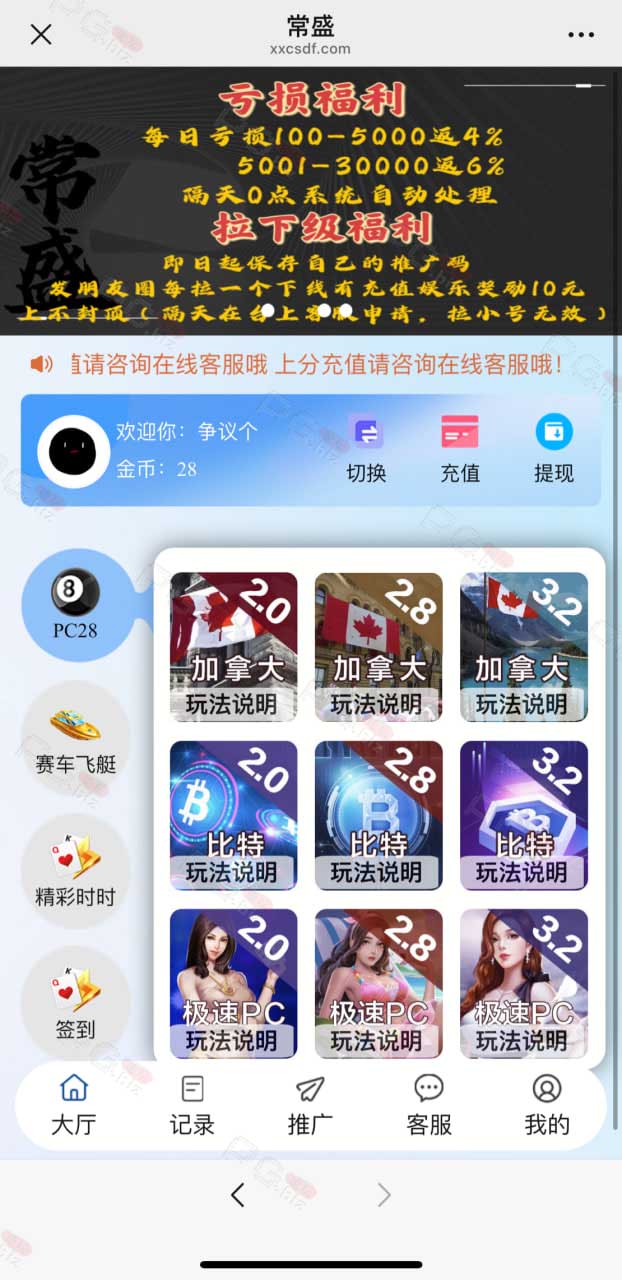Go to the 我的 profile tab
This screenshot has height=1280, width=622.
(547, 1105)
